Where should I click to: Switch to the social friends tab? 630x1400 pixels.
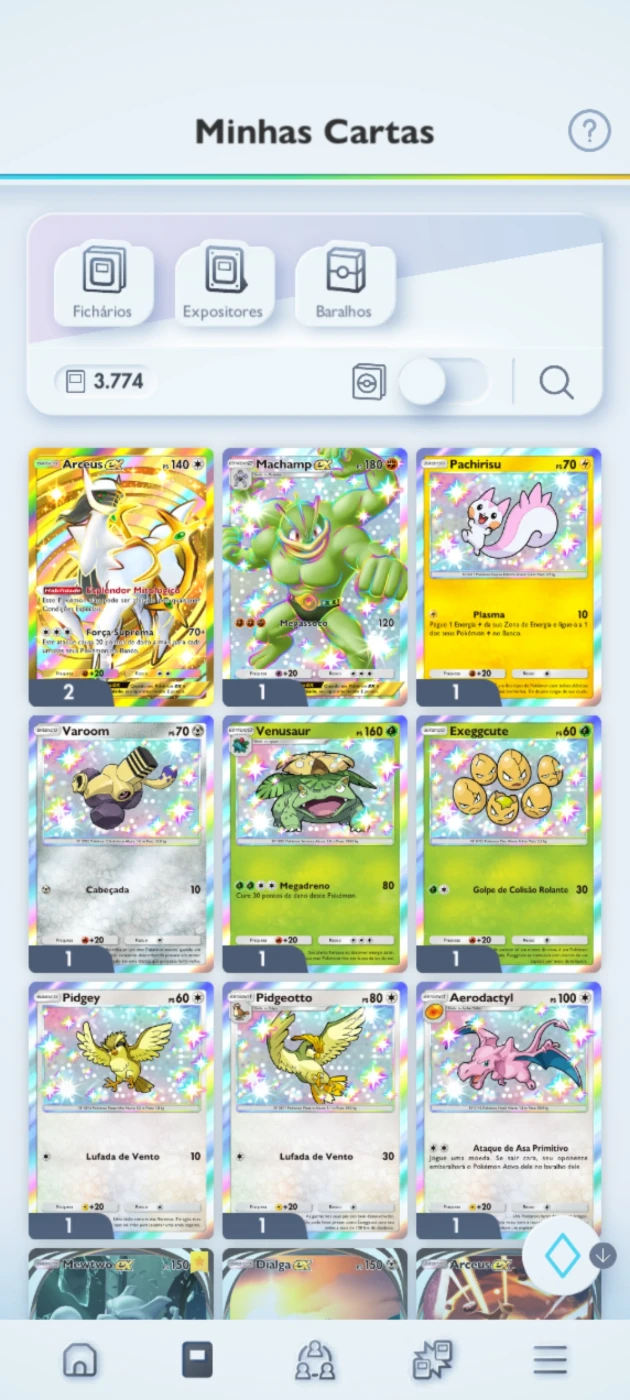(x=315, y=1361)
